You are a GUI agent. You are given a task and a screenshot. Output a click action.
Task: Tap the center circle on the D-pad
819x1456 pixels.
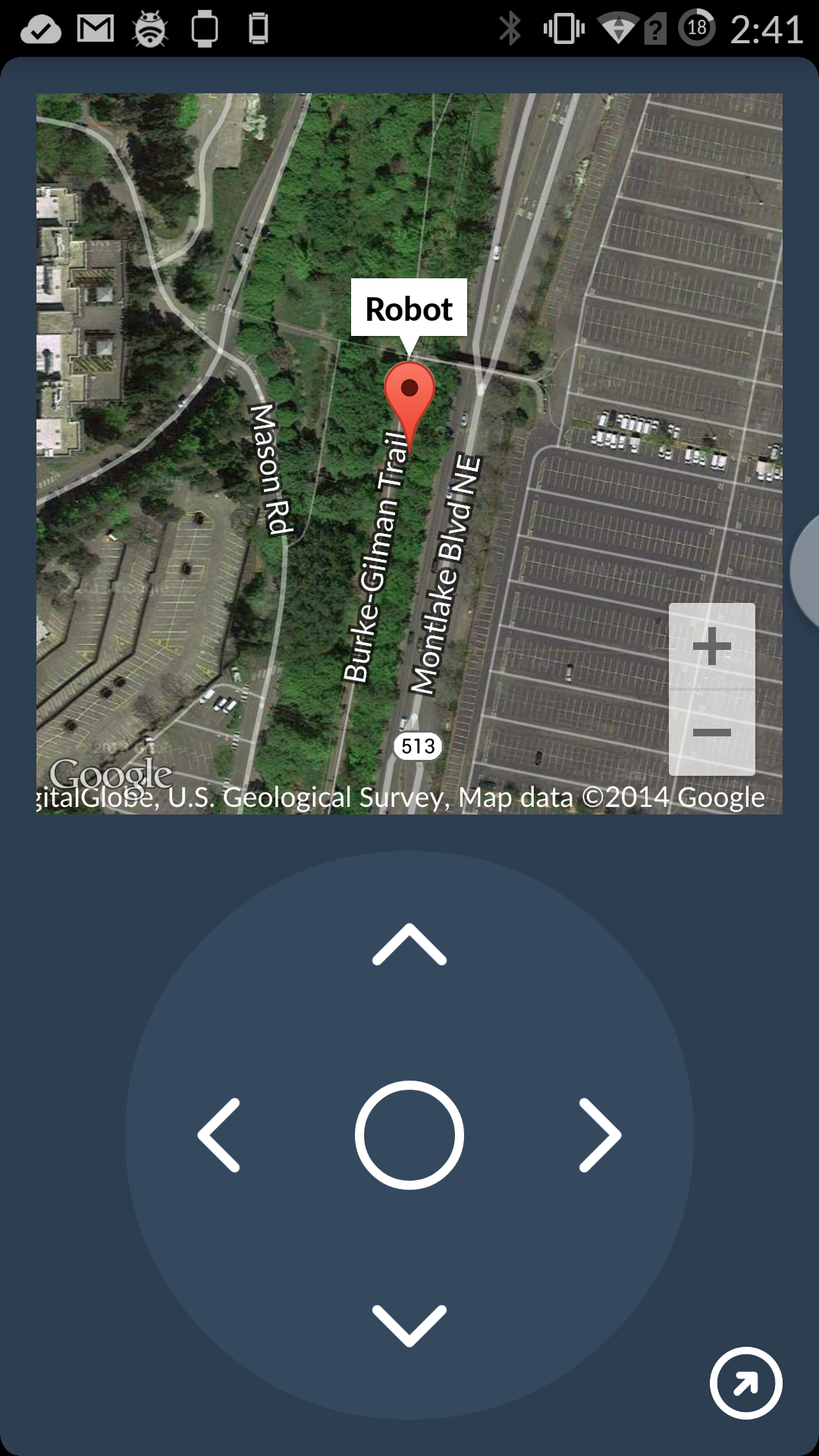click(409, 1135)
